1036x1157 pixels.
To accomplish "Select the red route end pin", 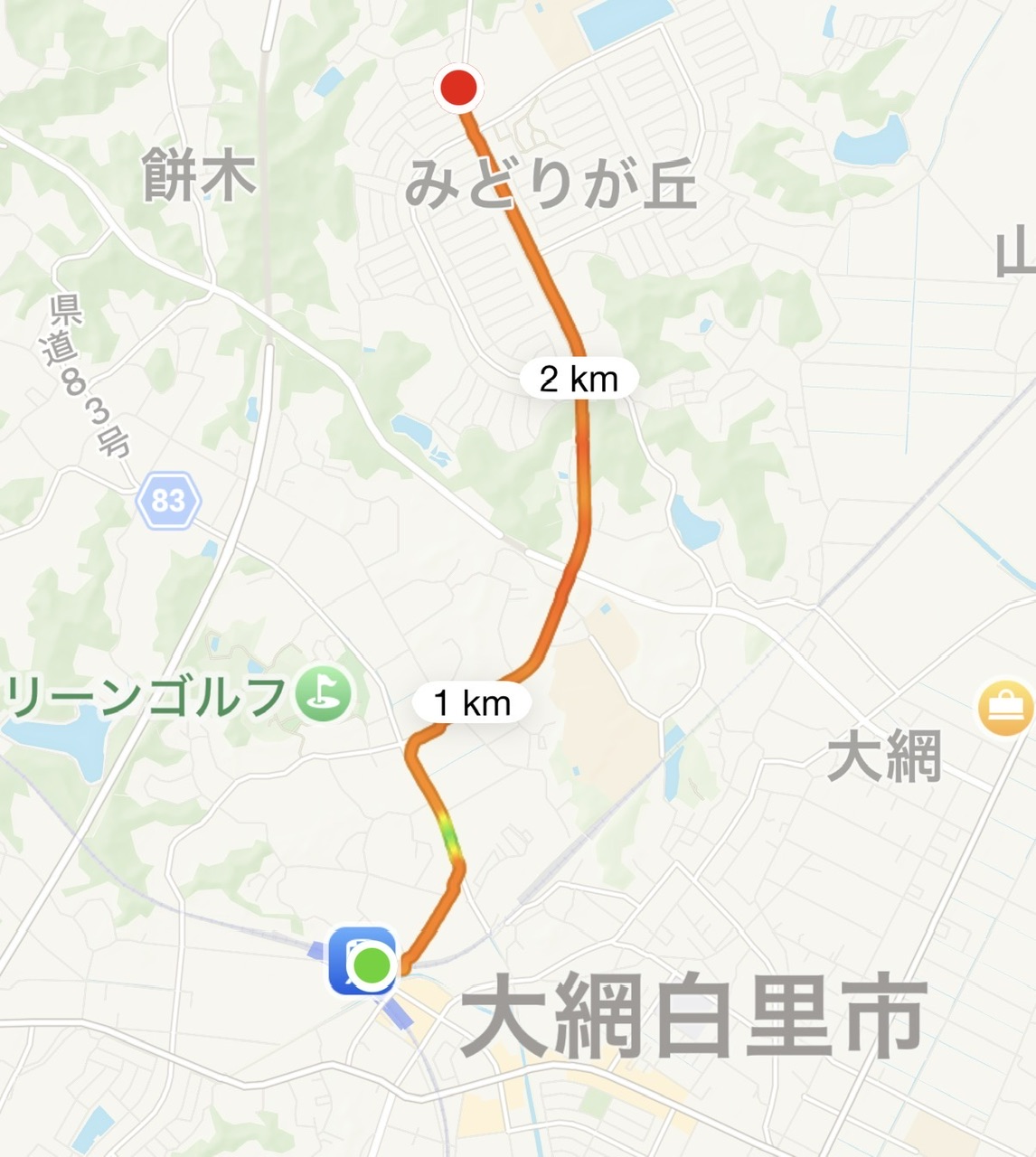I will tap(460, 89).
